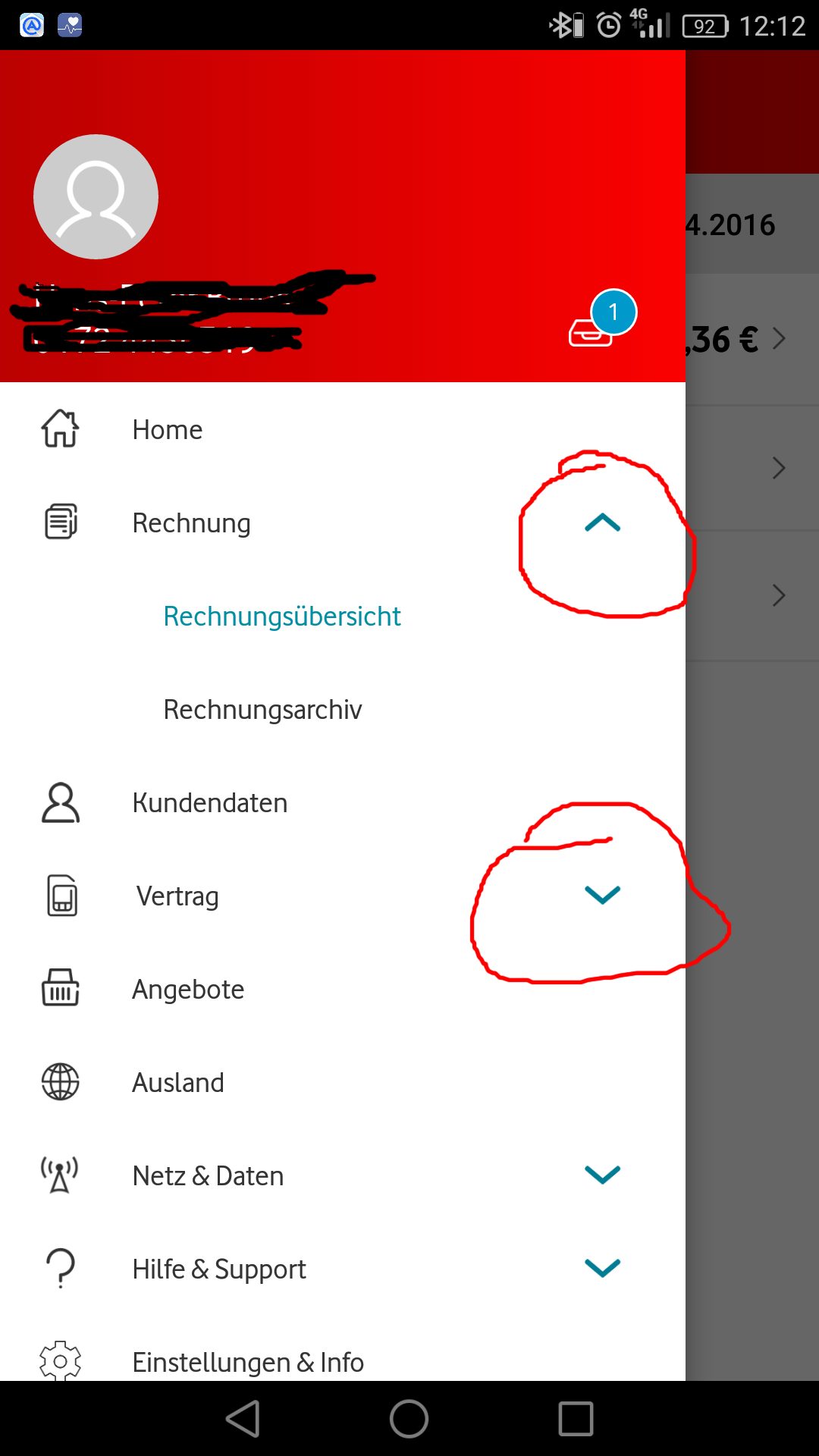Expand Netz & Daten section
This screenshot has width=819, height=1456.
[x=602, y=1175]
